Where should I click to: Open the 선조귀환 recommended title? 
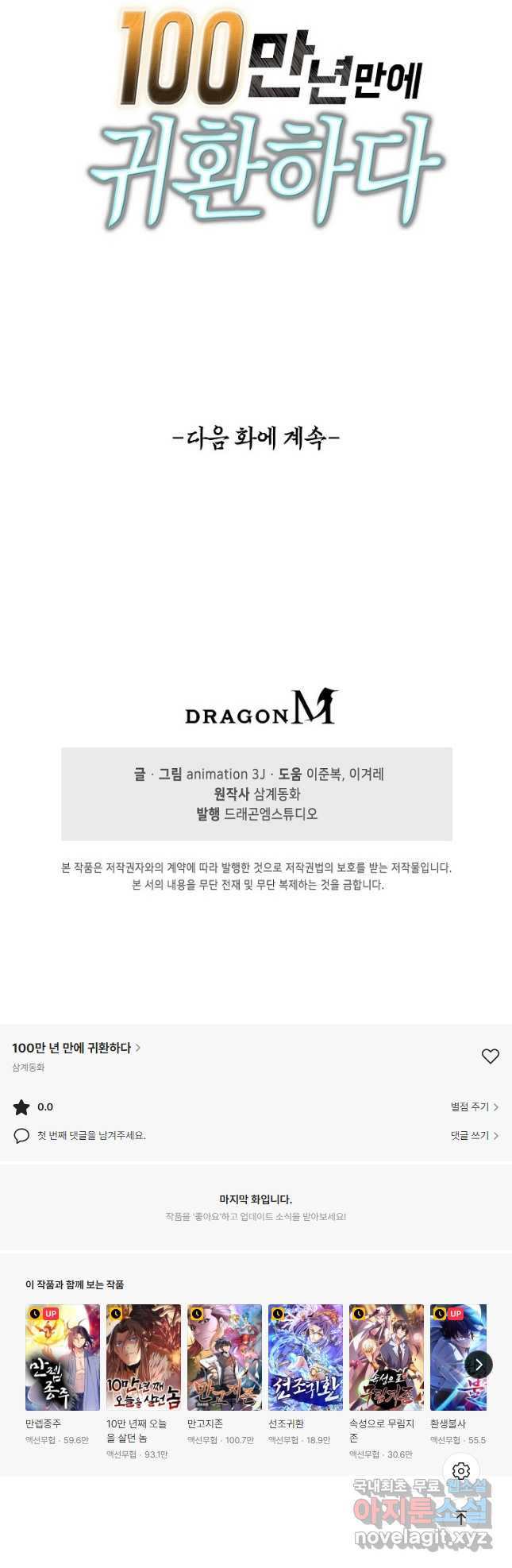(306, 1357)
